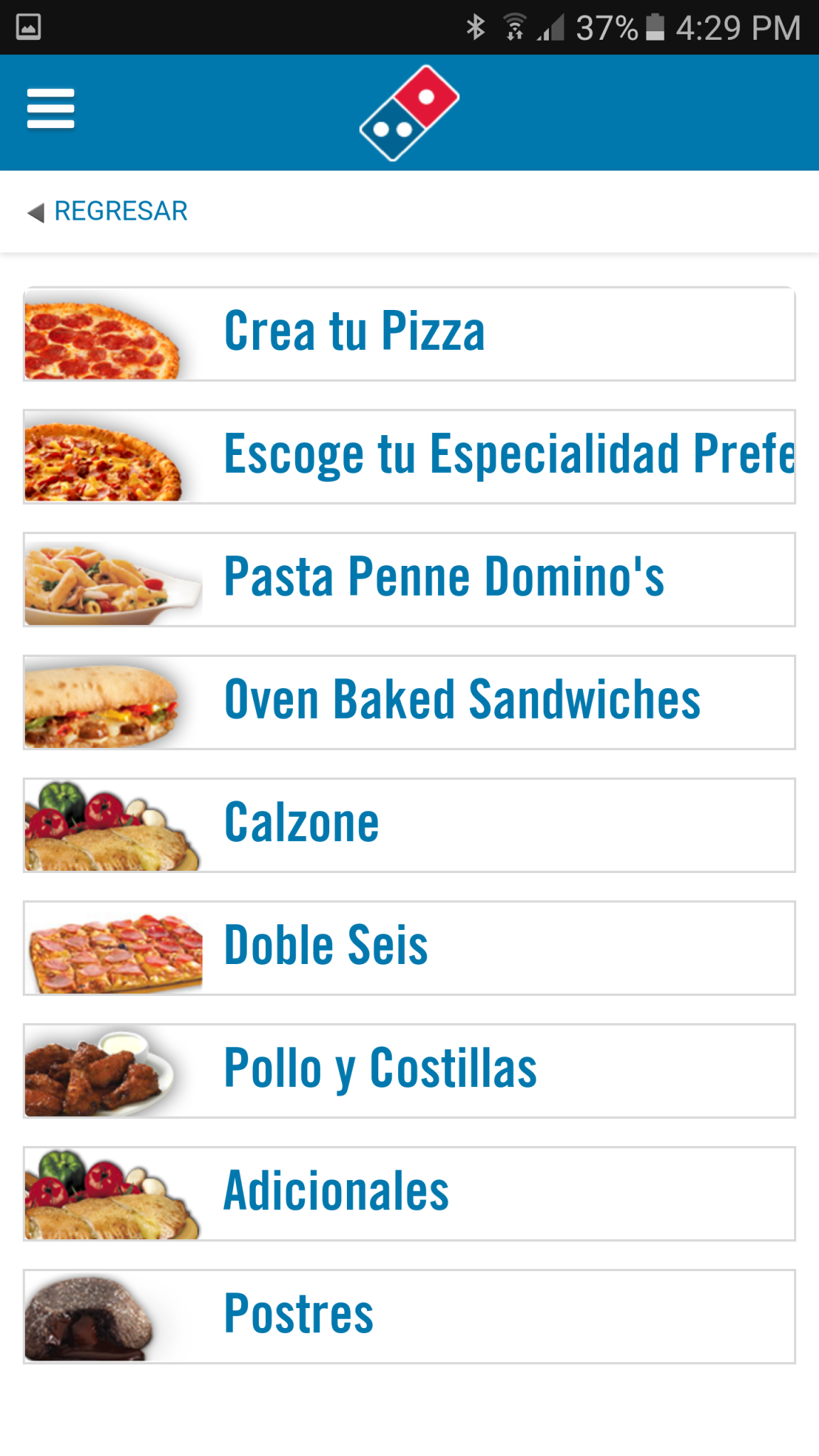View Pollo y Costillas items
This screenshot has width=819, height=1456.
tap(409, 1071)
